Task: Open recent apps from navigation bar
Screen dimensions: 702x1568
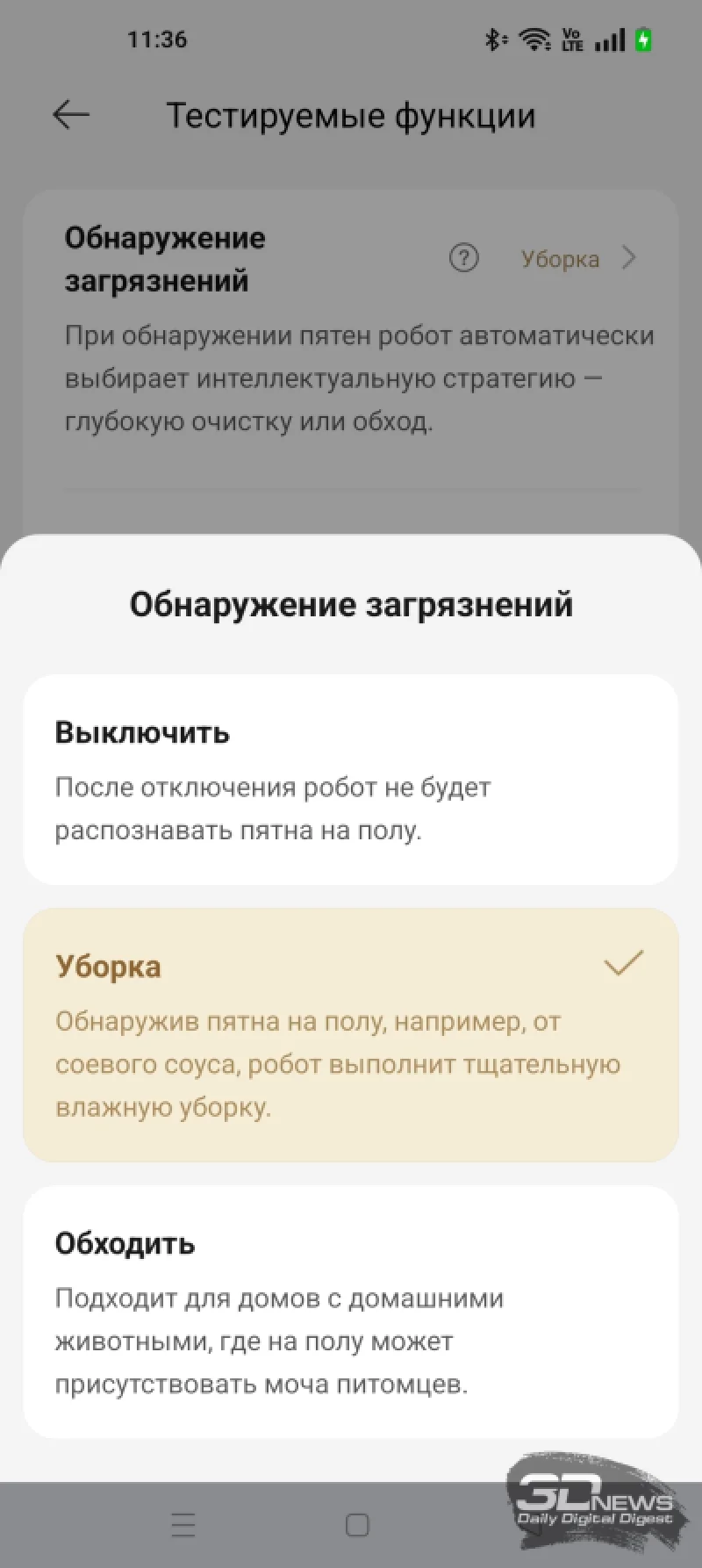Action: [183, 1525]
